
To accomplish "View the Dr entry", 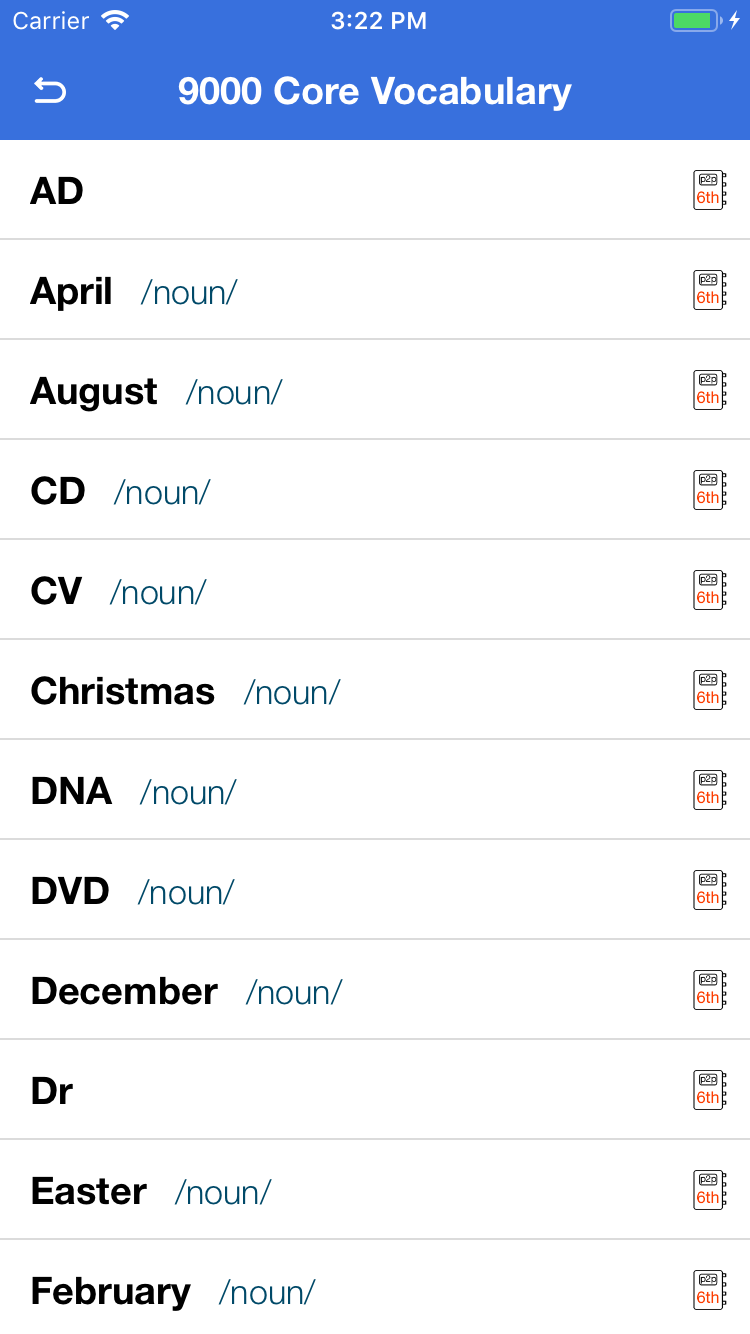I will [x=52, y=1091].
